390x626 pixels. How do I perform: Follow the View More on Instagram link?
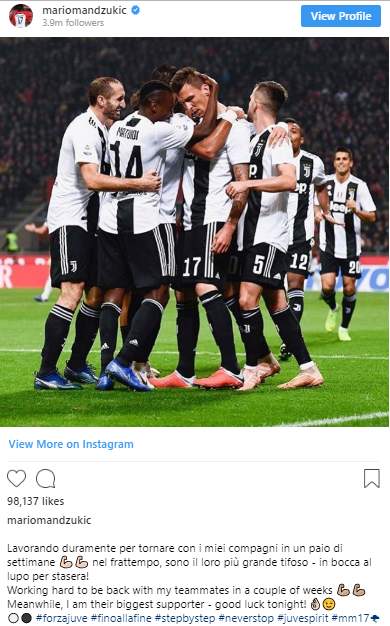point(71,444)
